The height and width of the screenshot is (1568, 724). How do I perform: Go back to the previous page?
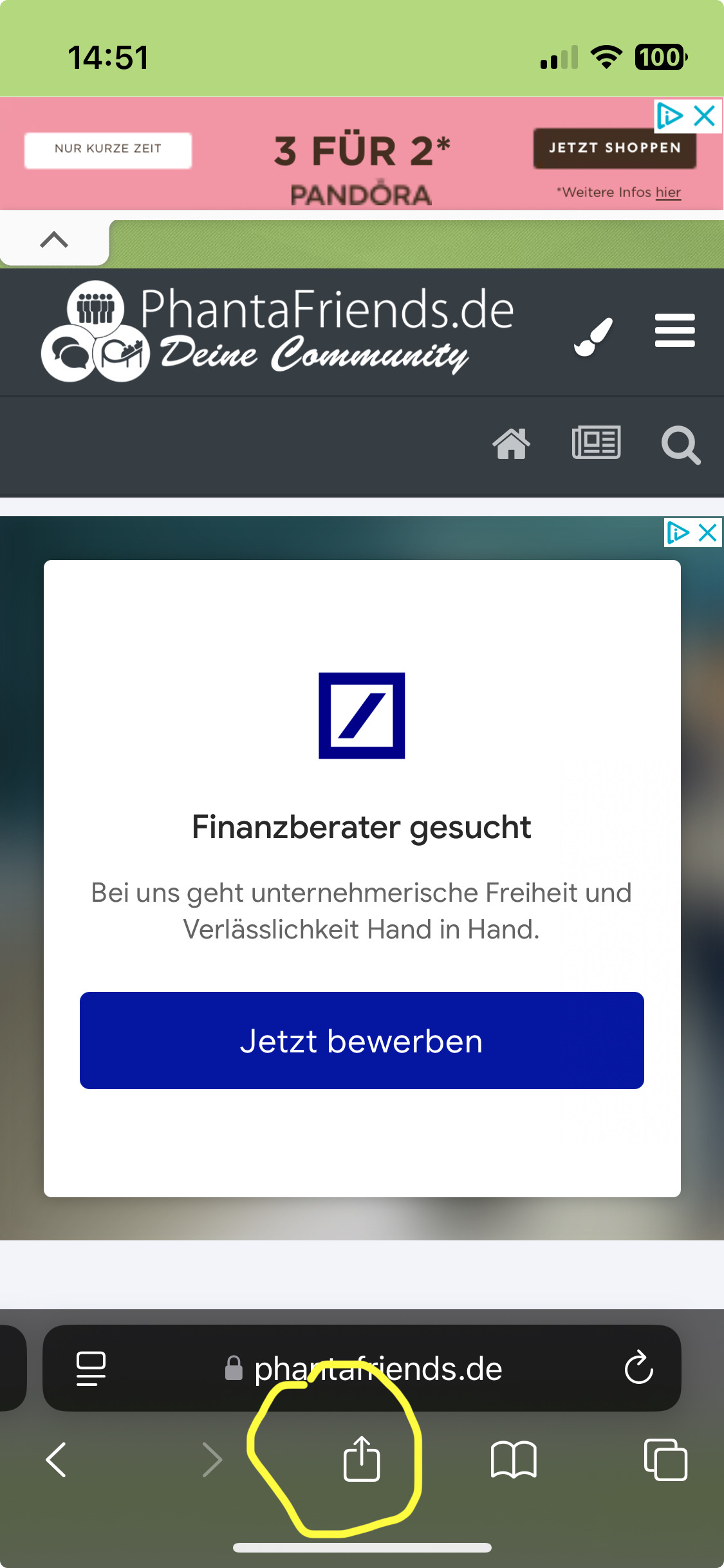pyautogui.click(x=57, y=1459)
